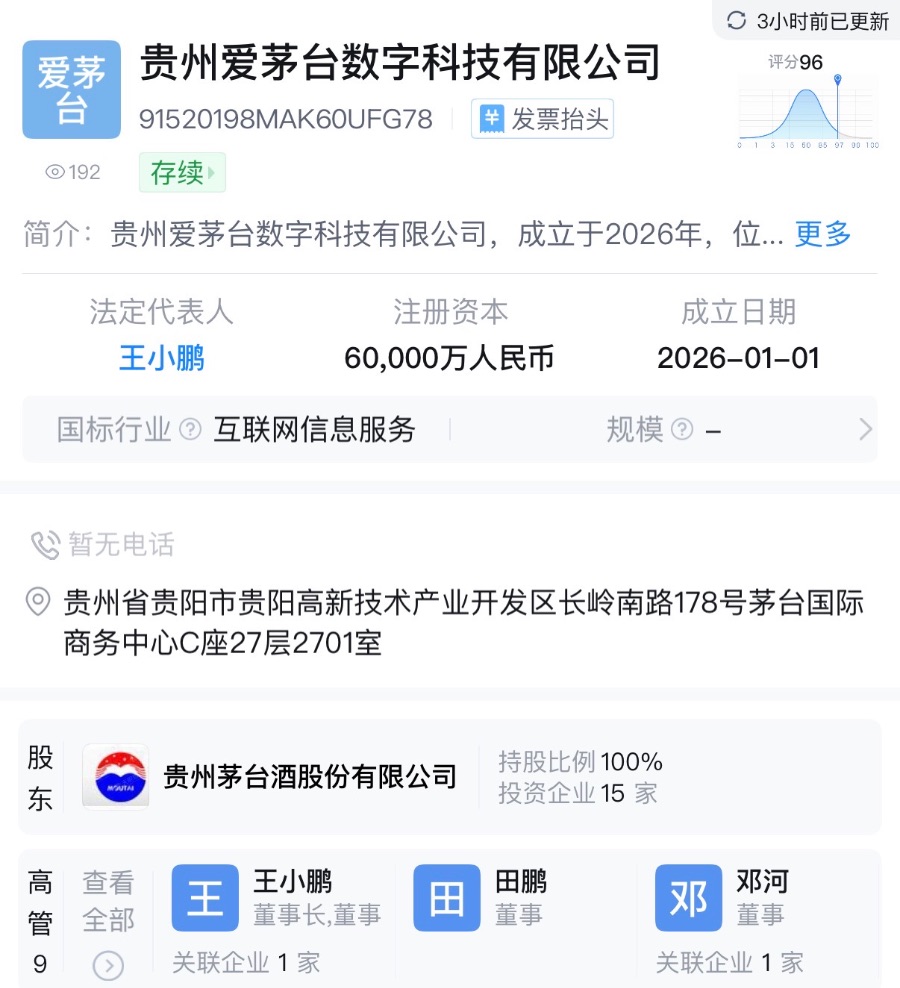This screenshot has width=900, height=988.
Task: 点击爱茅台企业标志
Action: click(71, 88)
